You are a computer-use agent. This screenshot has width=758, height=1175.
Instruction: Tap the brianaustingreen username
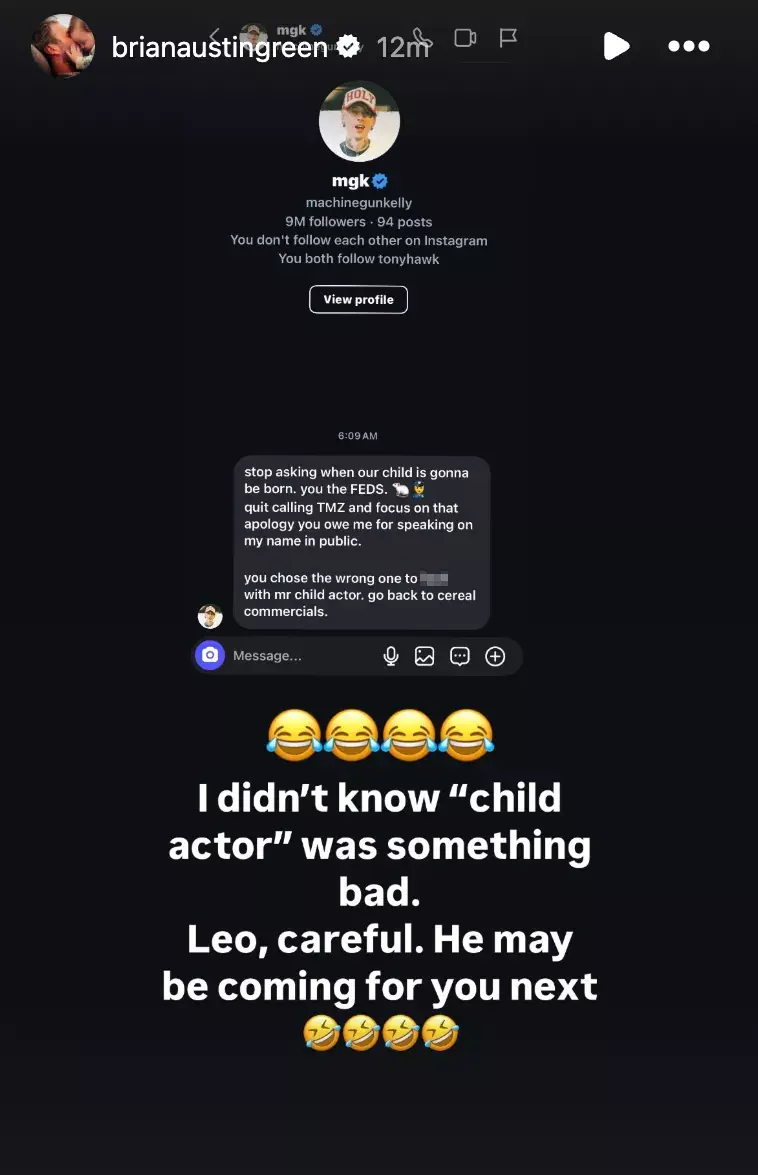220,47
